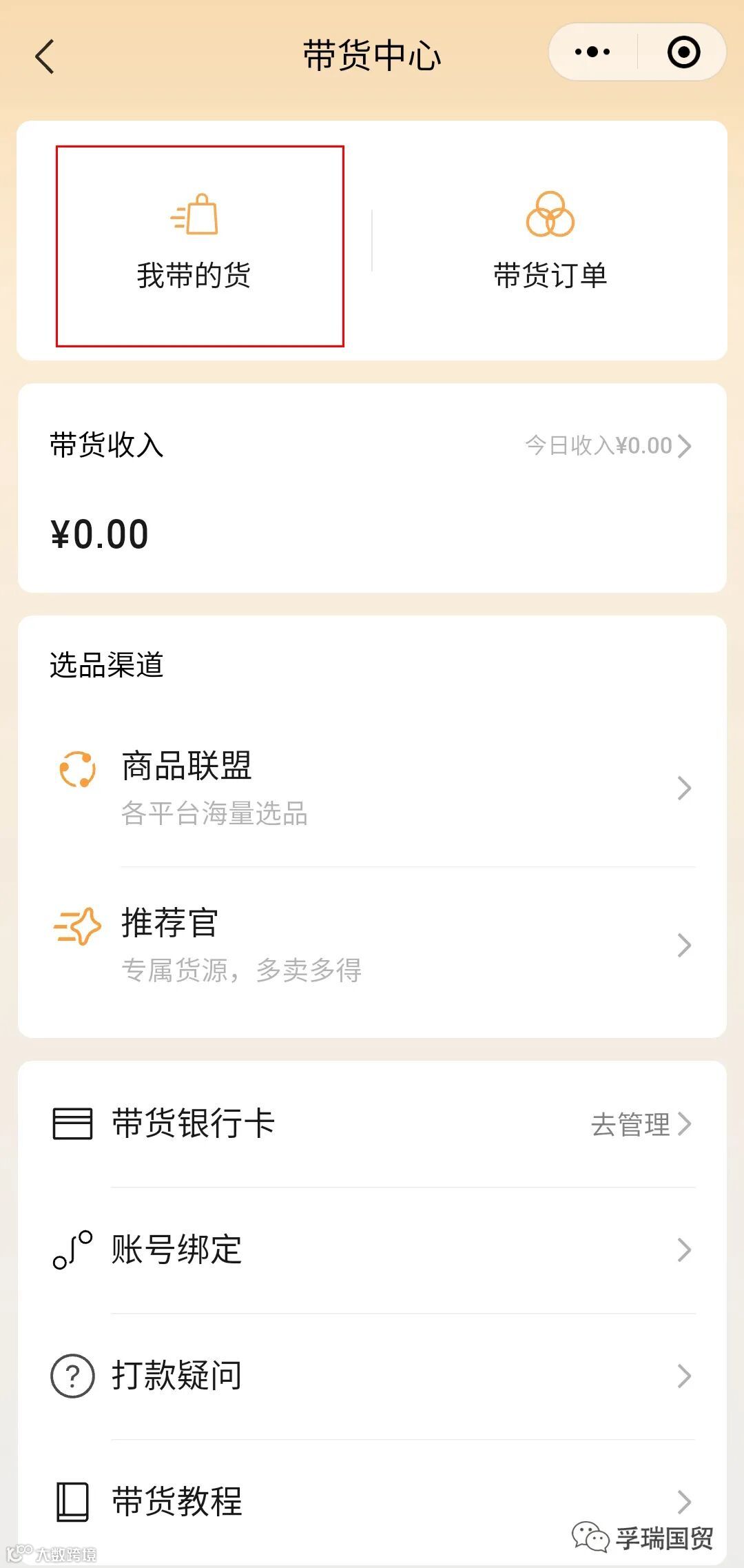Viewport: 744px width, 1568px height.
Task: Check 今日收入 details
Action: pos(608,446)
